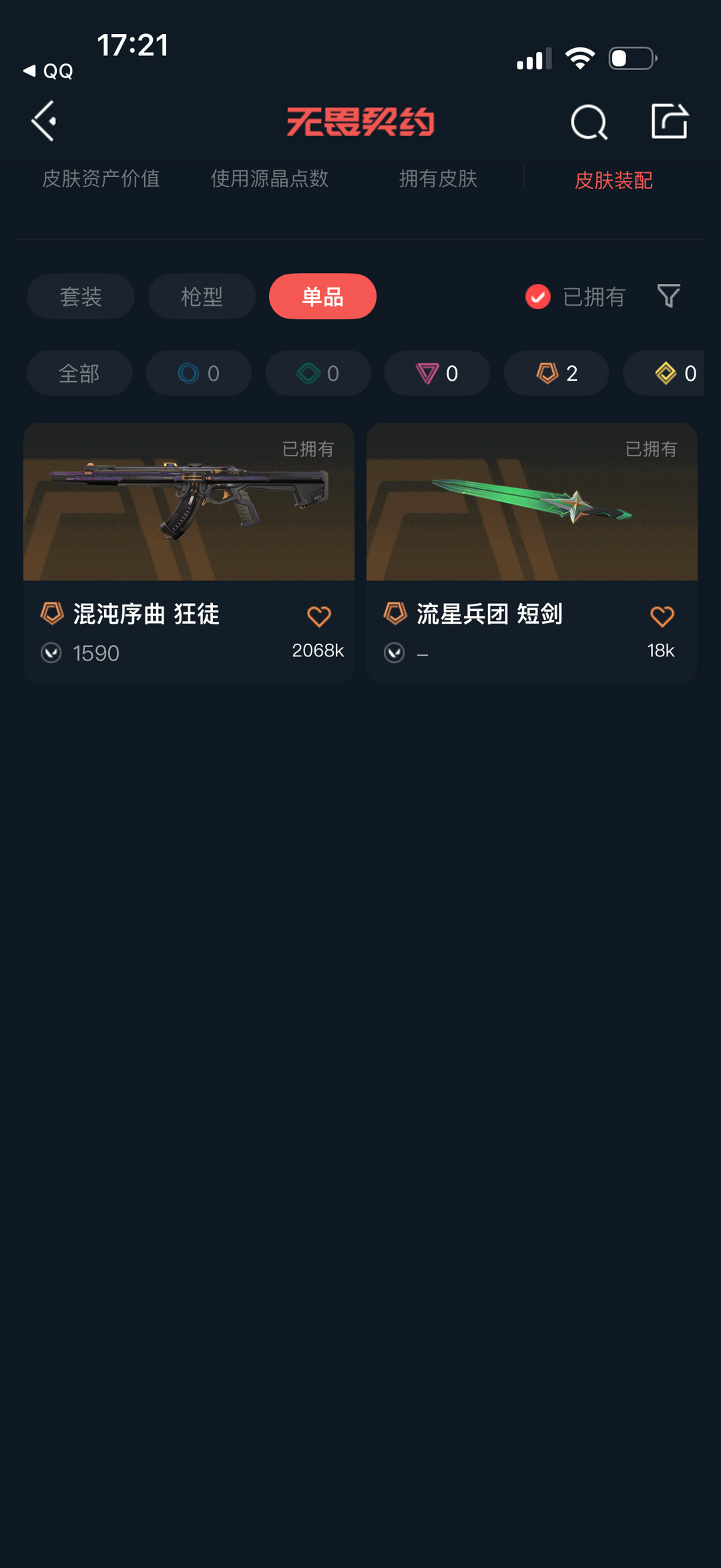The height and width of the screenshot is (1568, 721).
Task: Like the 混沌序曲 狂徒 skin
Action: 319,616
